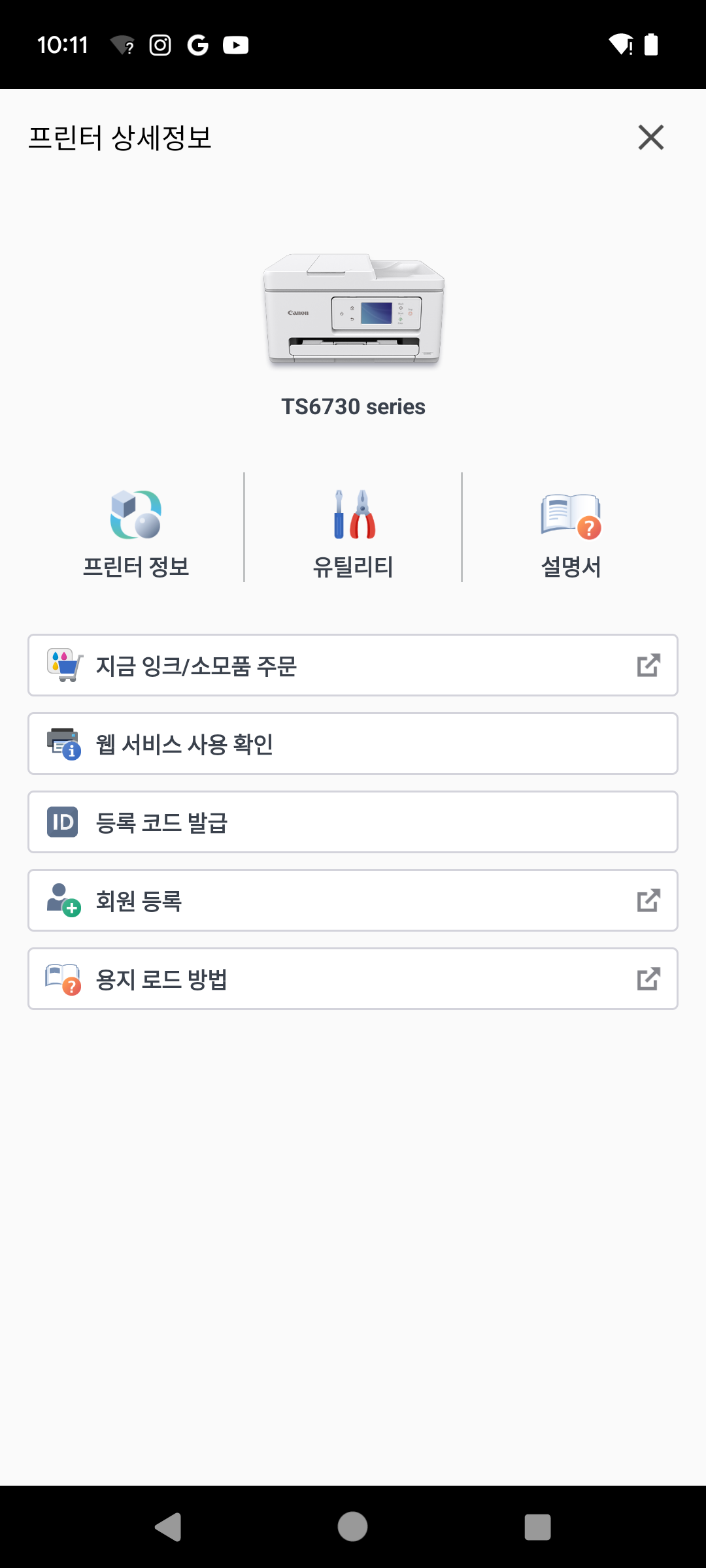The height and width of the screenshot is (1568, 706).
Task: Open 웹 서비스 사용 확인
Action: [353, 743]
